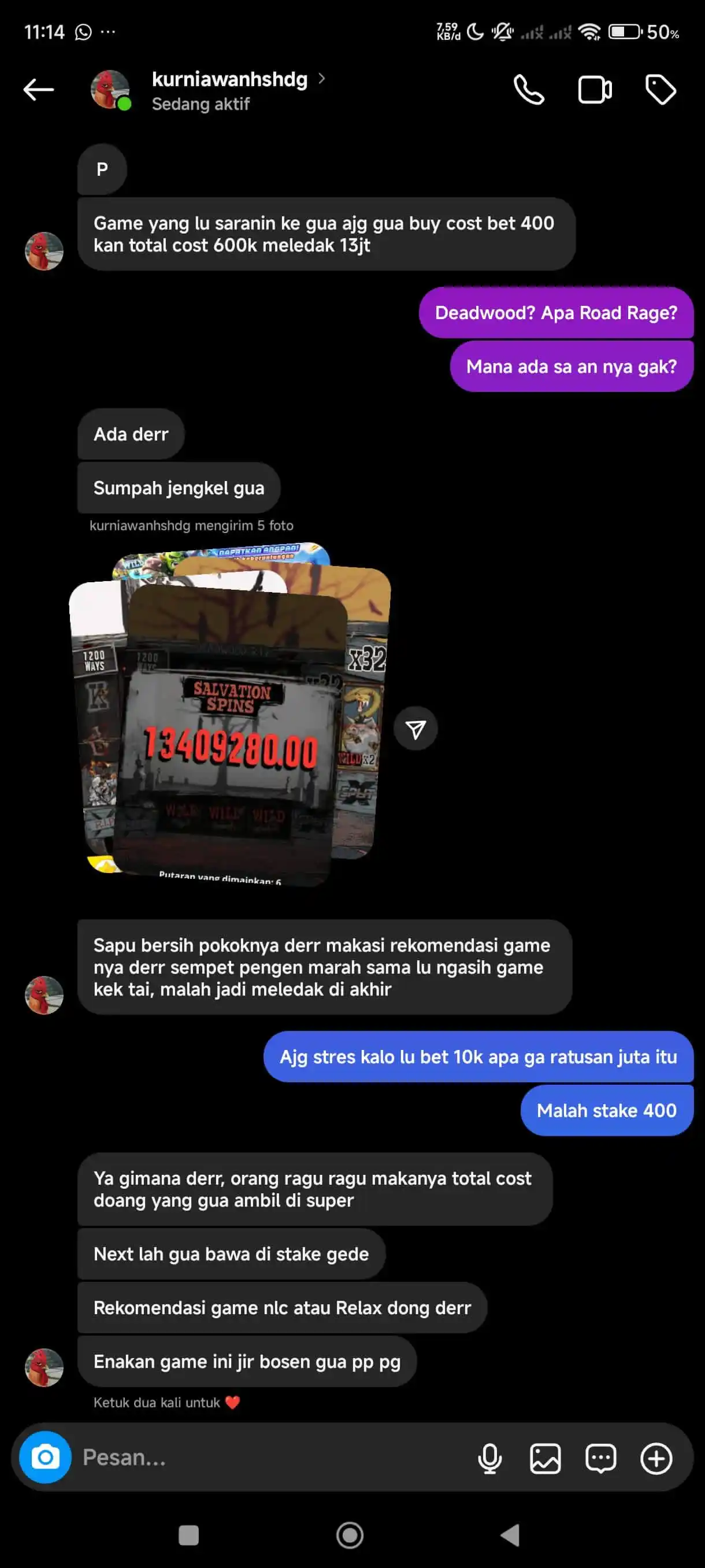This screenshot has width=705, height=1568.
Task: Open the label tag icon
Action: pos(661,90)
